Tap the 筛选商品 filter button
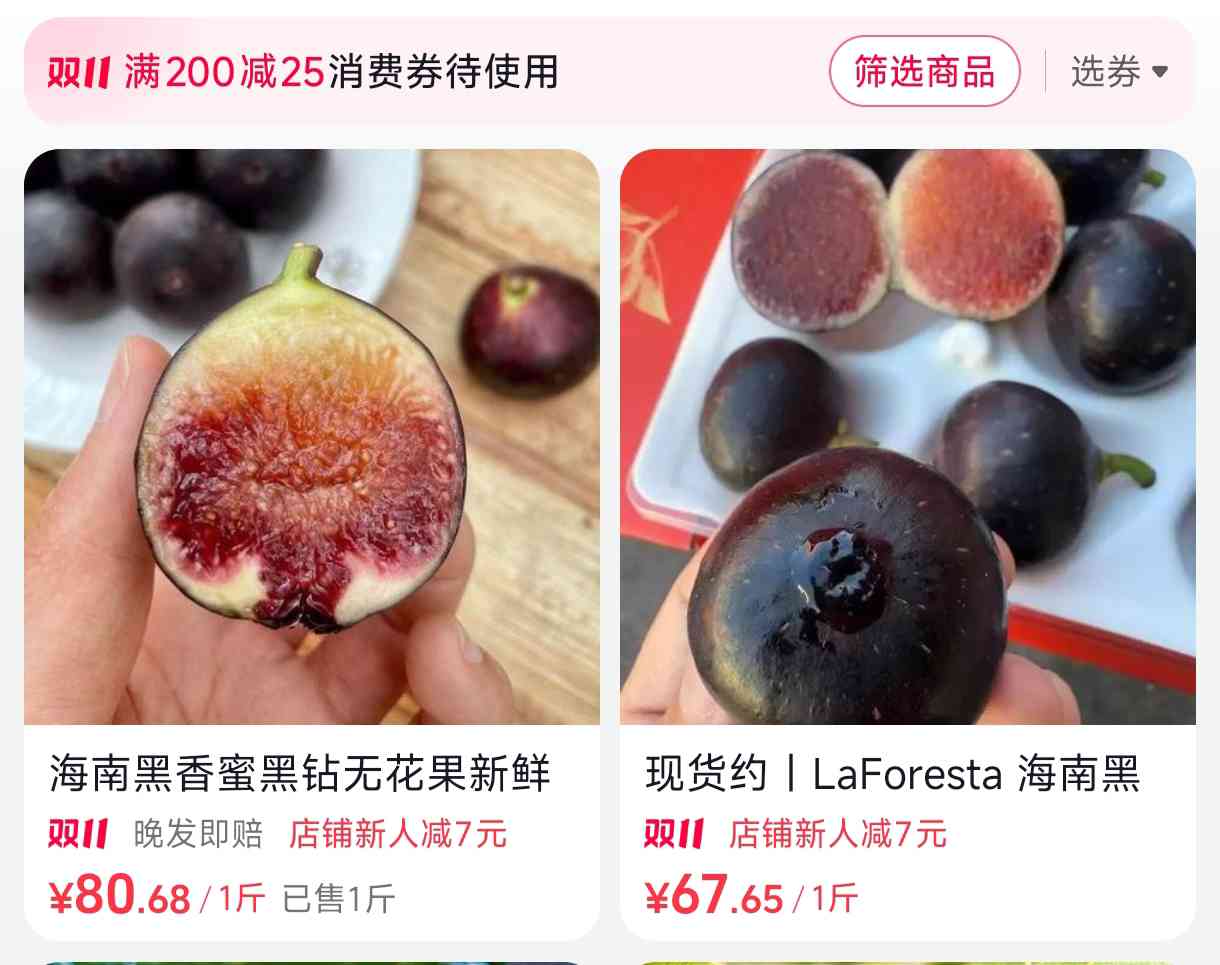The height and width of the screenshot is (965, 1220). coord(924,72)
